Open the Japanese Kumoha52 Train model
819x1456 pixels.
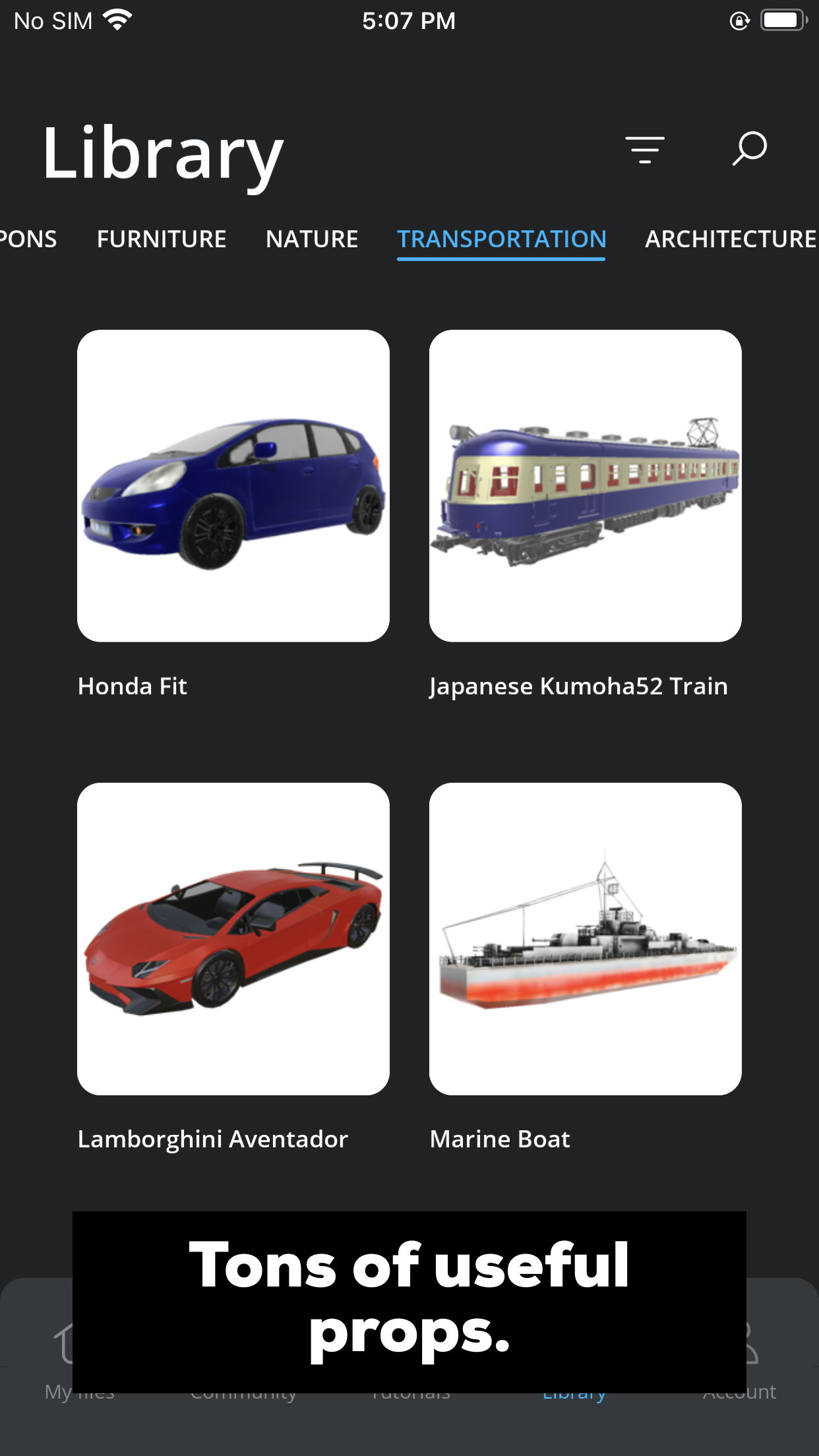(586, 486)
